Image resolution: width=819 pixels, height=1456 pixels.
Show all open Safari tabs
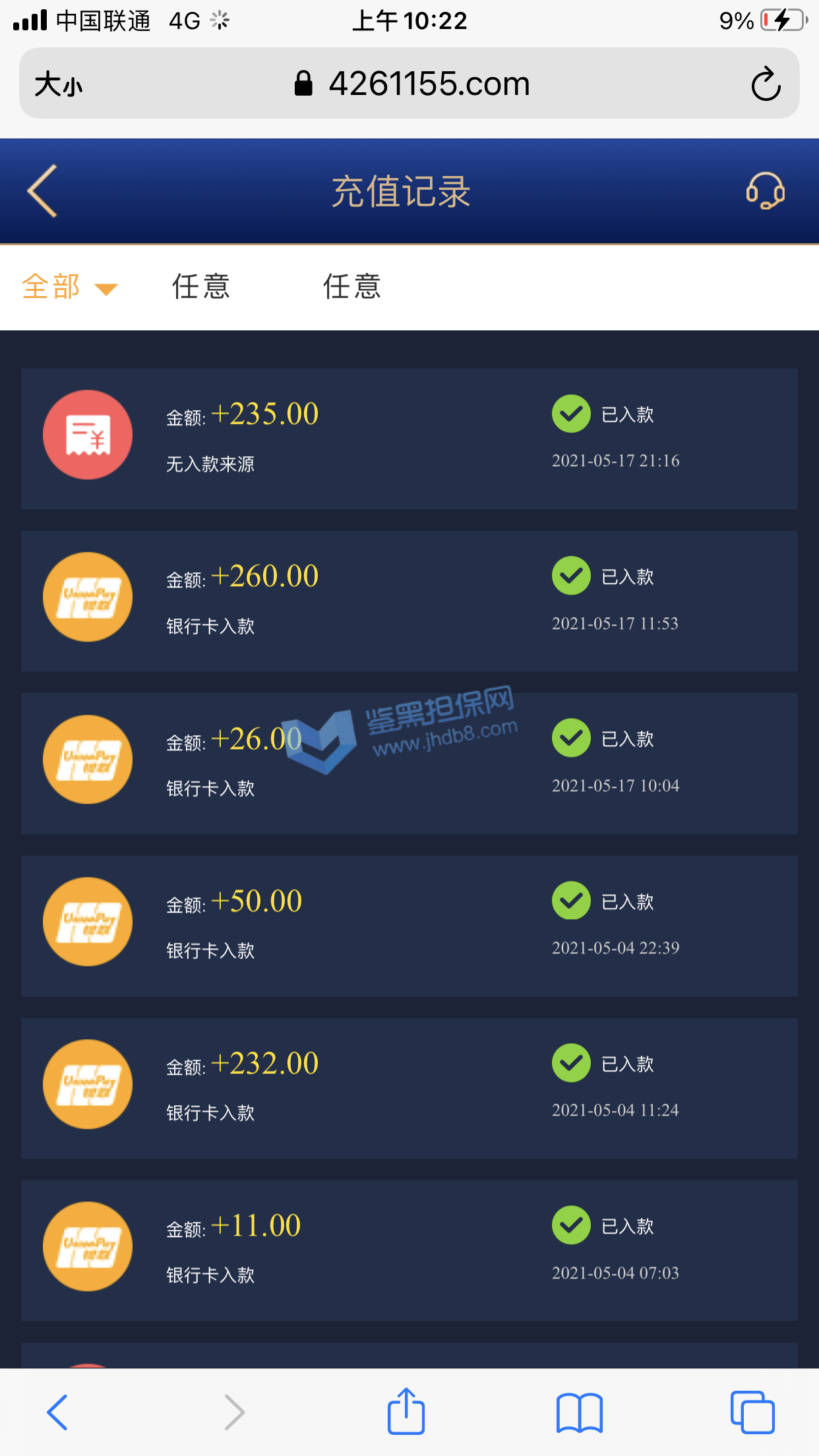click(x=752, y=1412)
